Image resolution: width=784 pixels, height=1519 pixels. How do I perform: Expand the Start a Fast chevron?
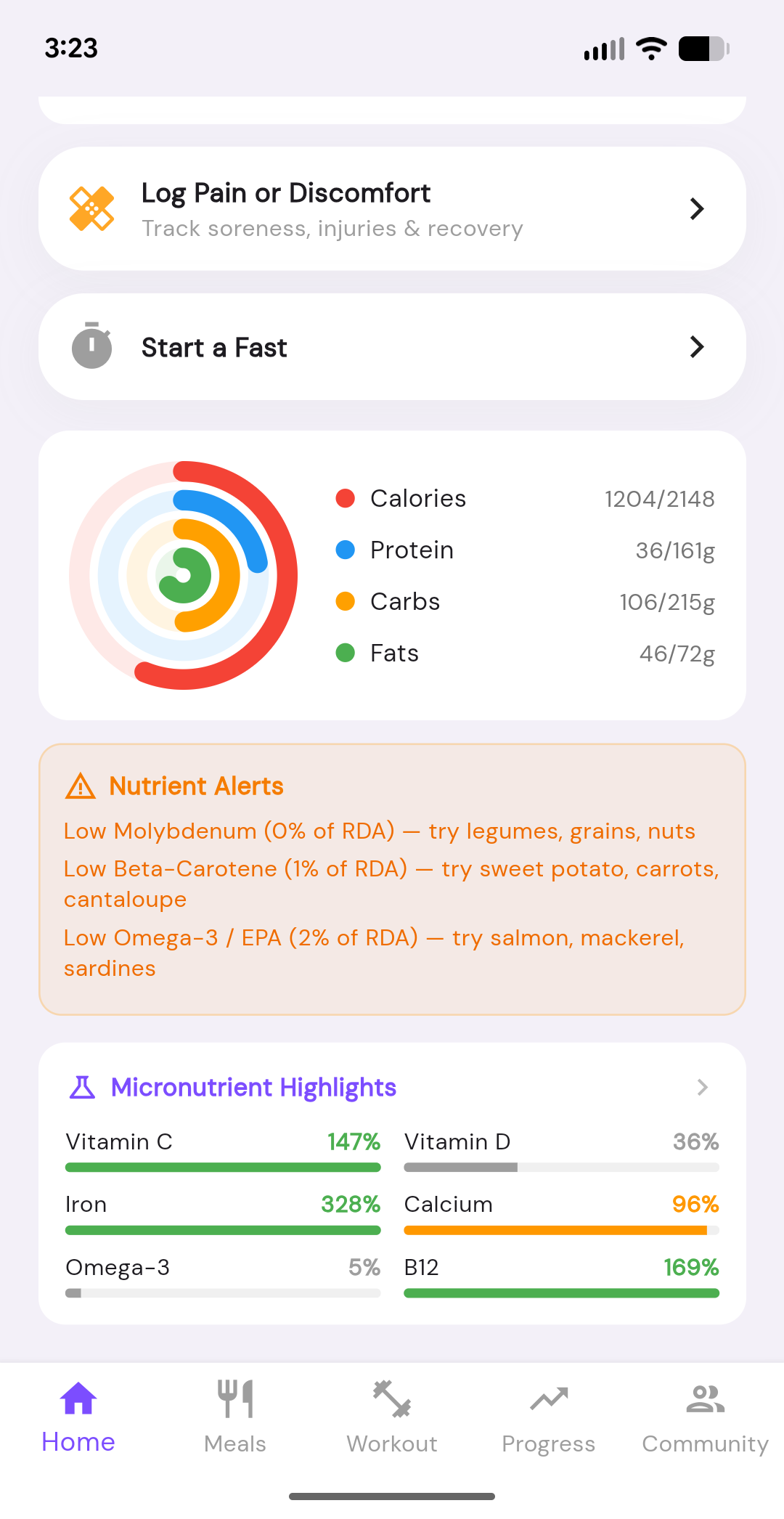696,346
